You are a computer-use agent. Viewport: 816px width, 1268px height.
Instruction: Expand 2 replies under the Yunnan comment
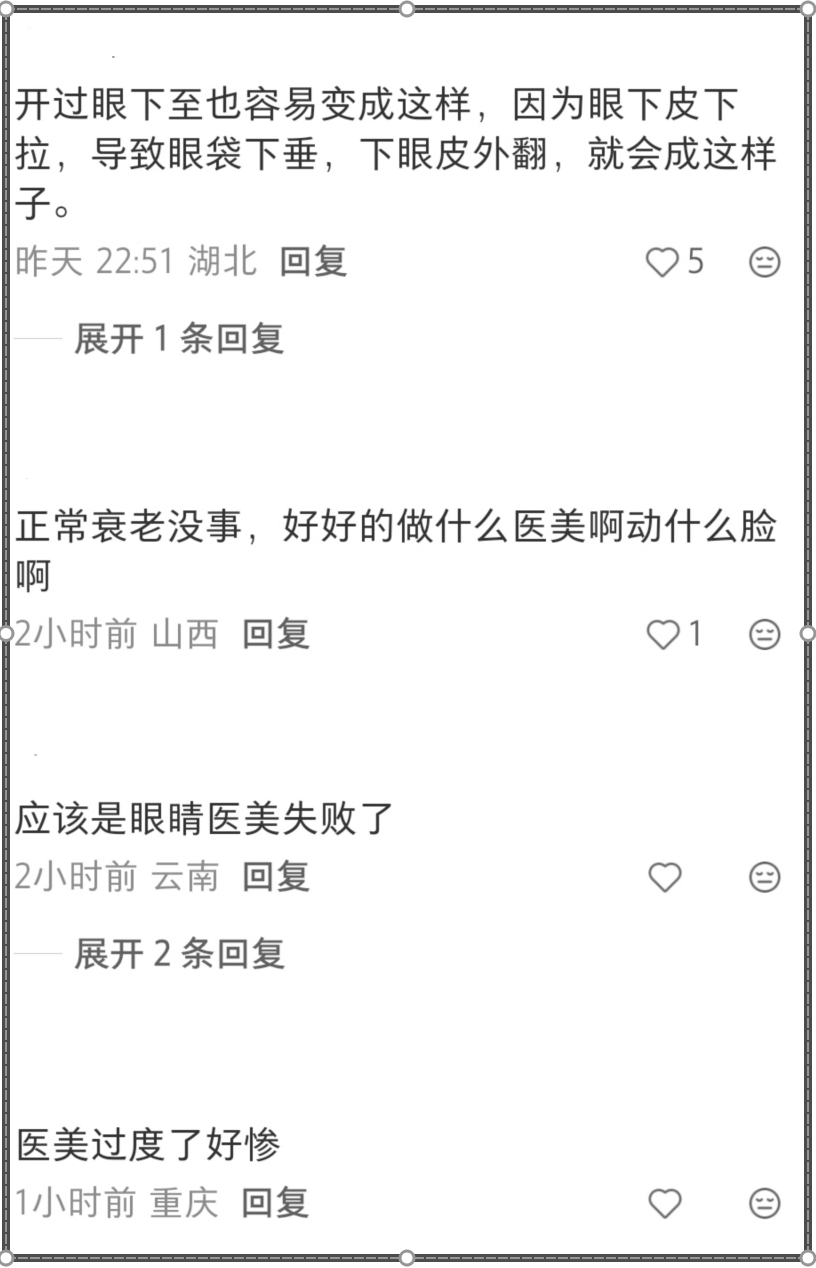(178, 955)
